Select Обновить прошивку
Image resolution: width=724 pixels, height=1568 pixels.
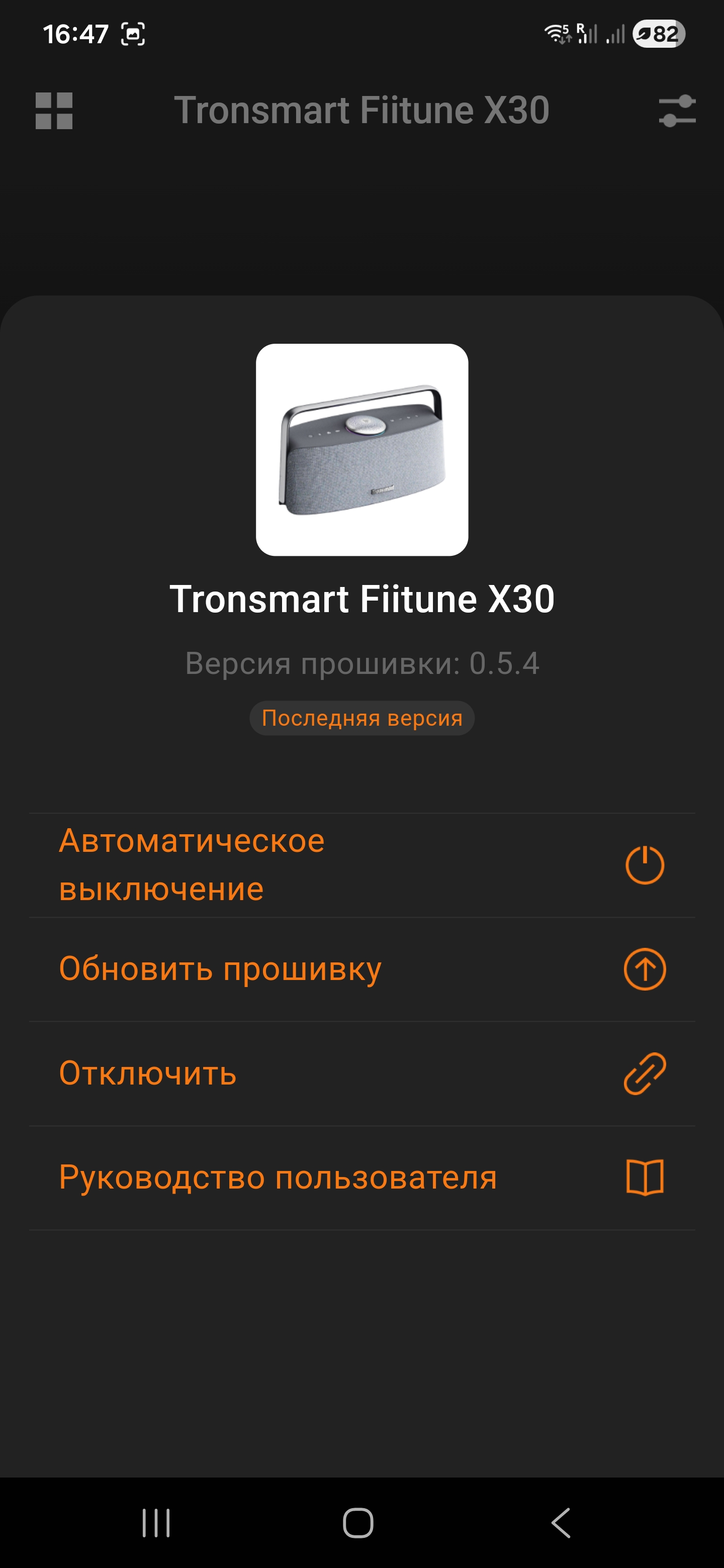pos(361,969)
